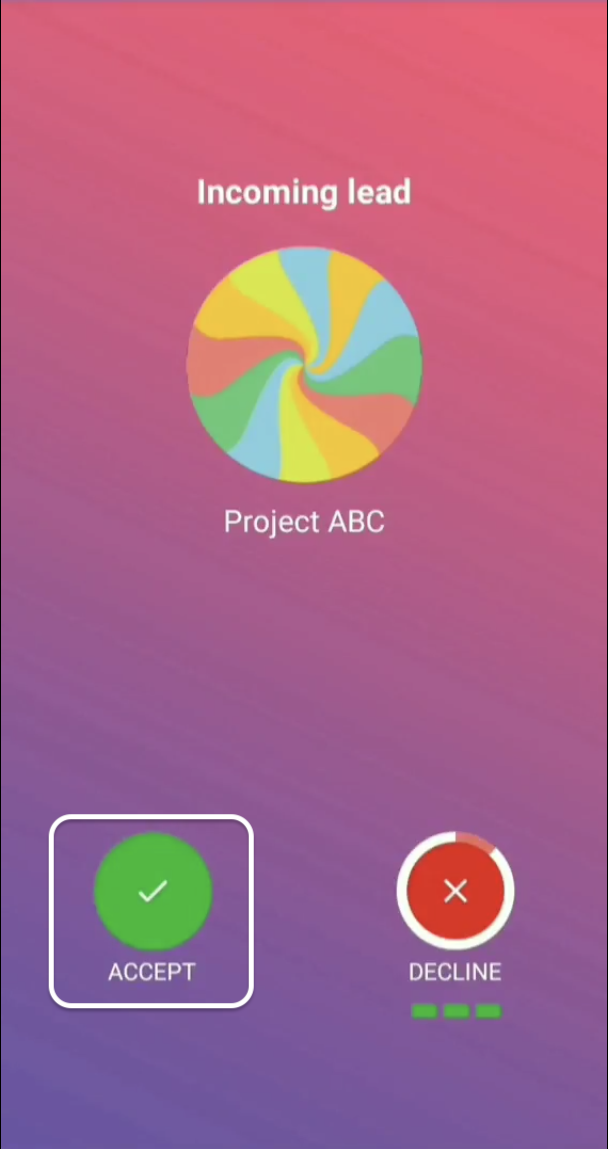The width and height of the screenshot is (608, 1149).
Task: Accept the incoming lead
Action: 152,891
